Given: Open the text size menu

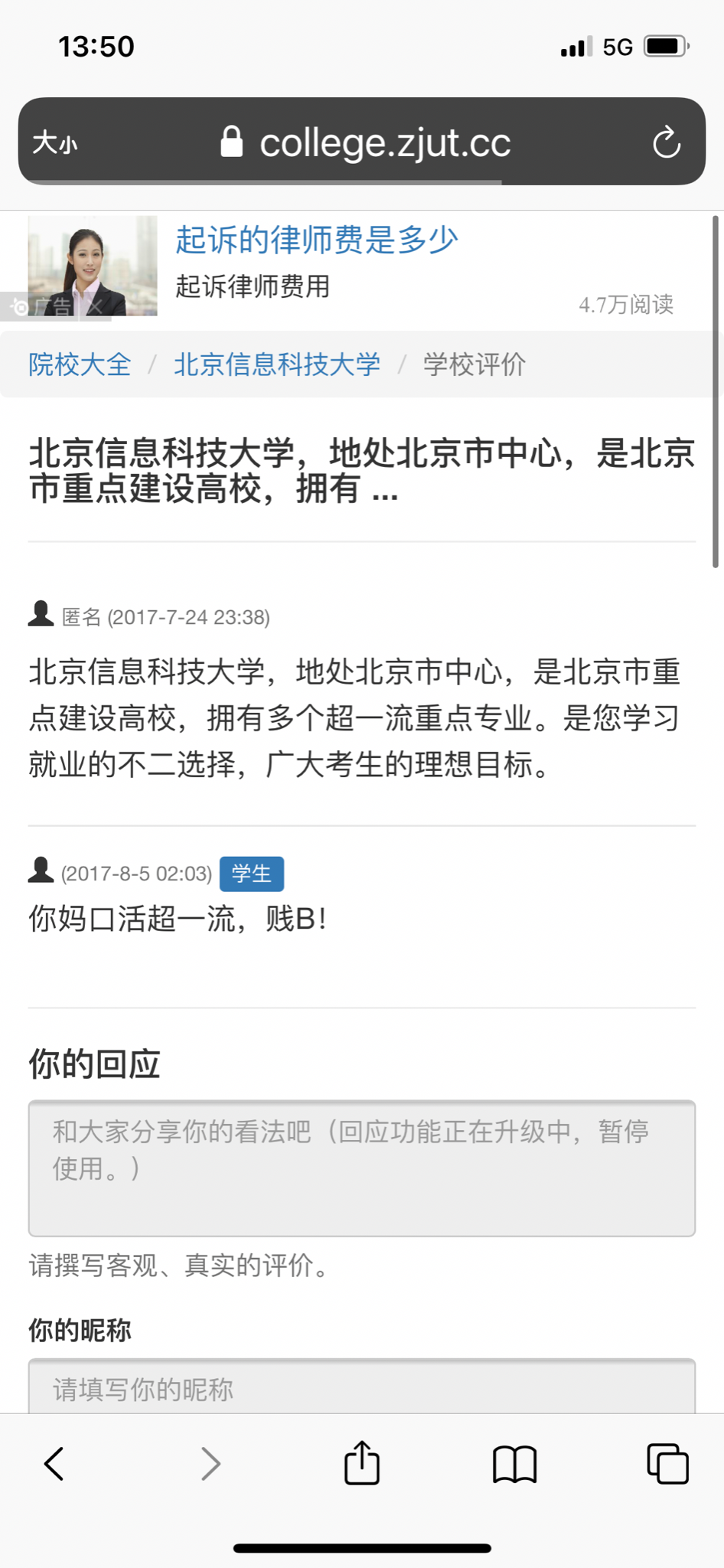Looking at the screenshot, I should coord(55,142).
